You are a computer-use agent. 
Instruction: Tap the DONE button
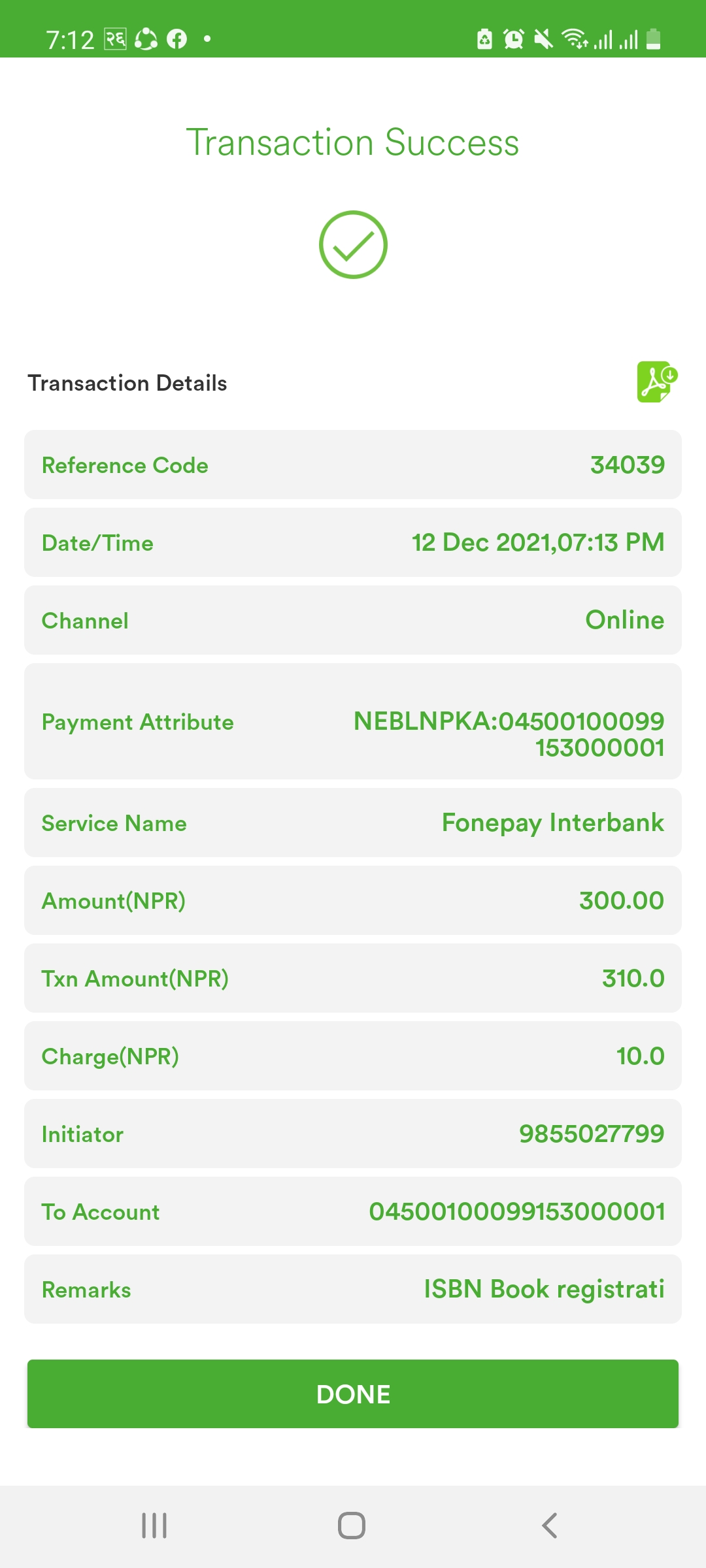pos(353,1394)
